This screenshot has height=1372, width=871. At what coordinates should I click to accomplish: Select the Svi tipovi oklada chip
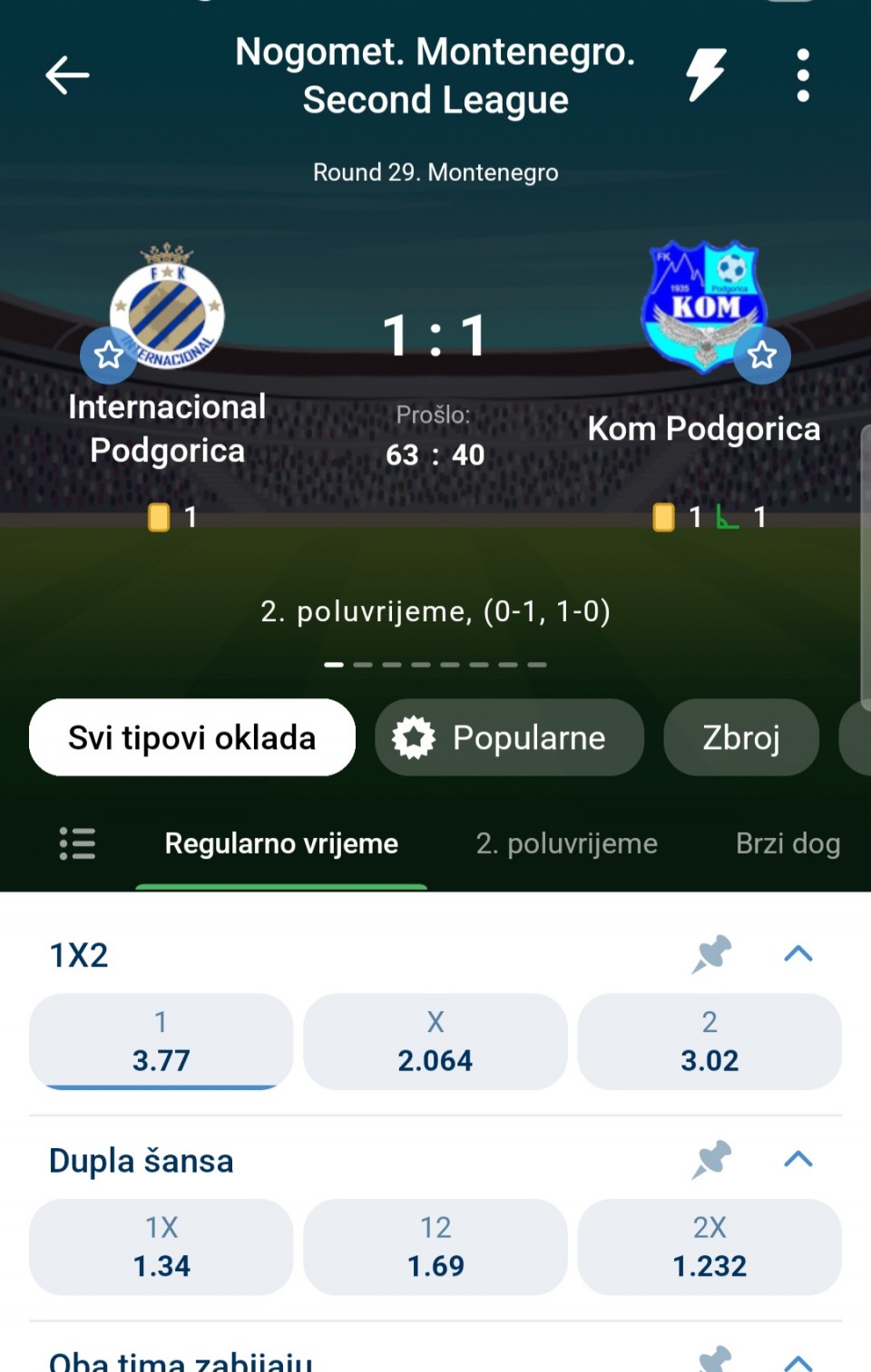[x=192, y=738]
